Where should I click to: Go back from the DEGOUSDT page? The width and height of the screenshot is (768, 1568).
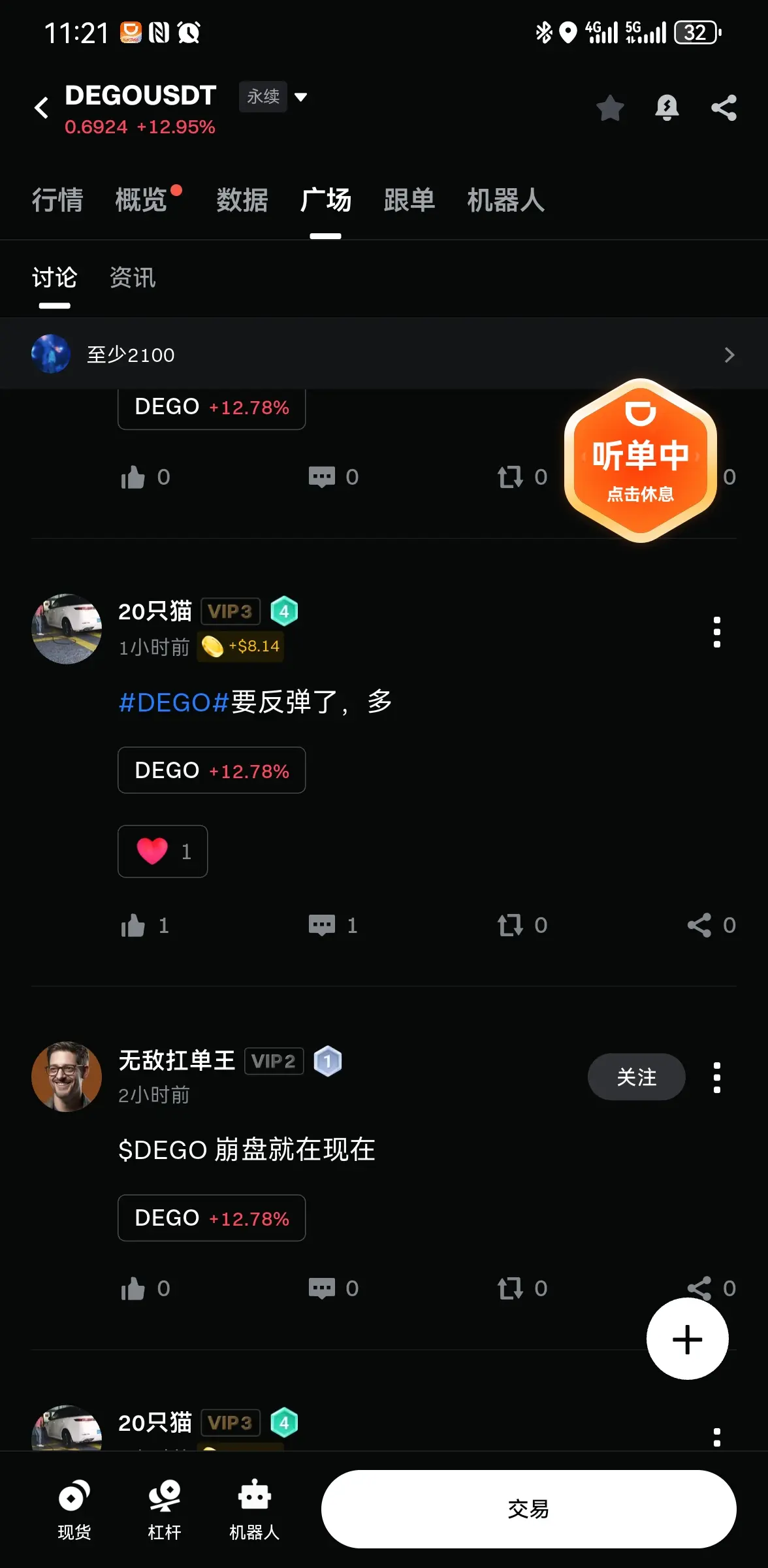click(x=42, y=108)
